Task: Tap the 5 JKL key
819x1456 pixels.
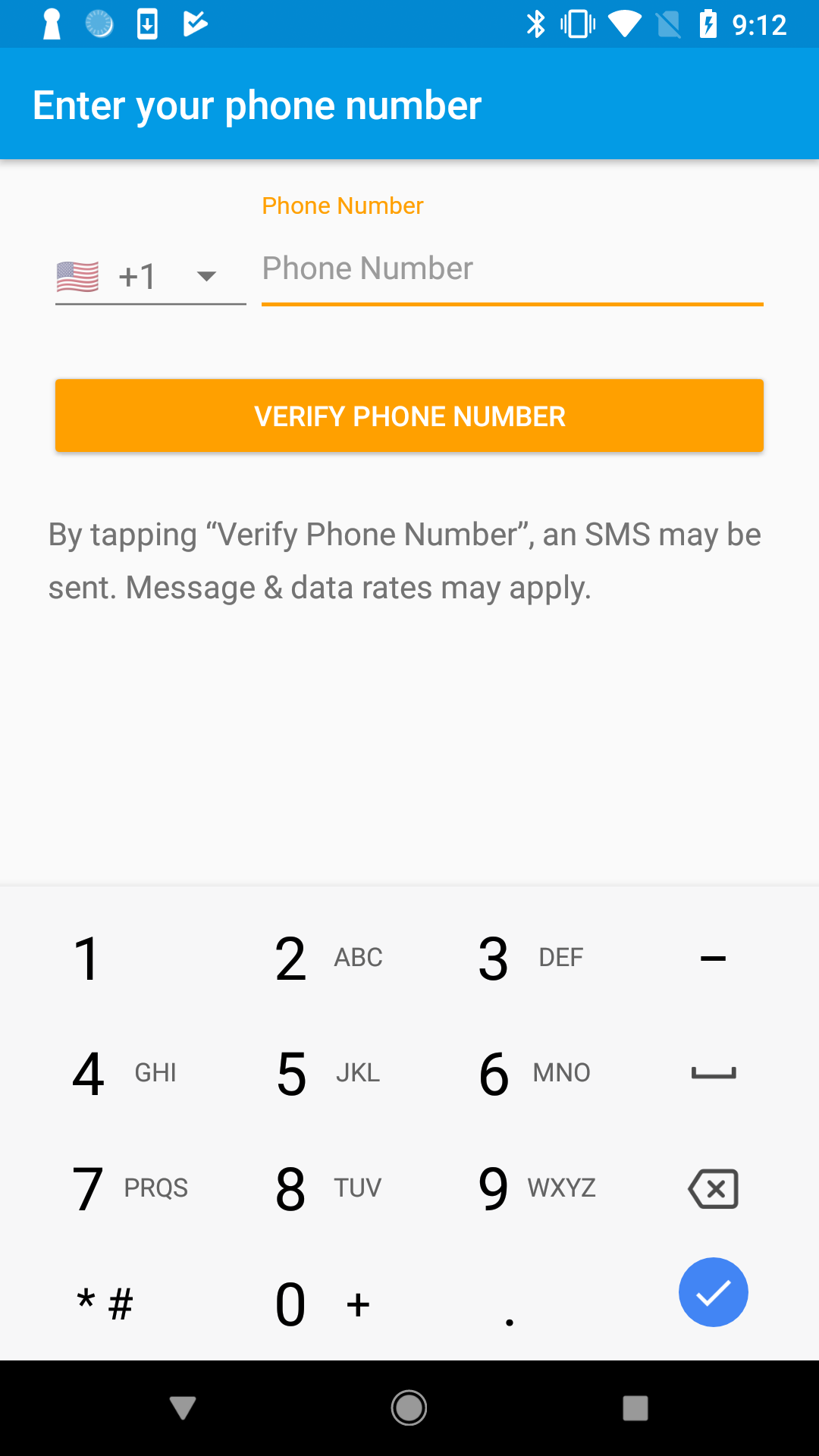Action: click(x=307, y=1074)
